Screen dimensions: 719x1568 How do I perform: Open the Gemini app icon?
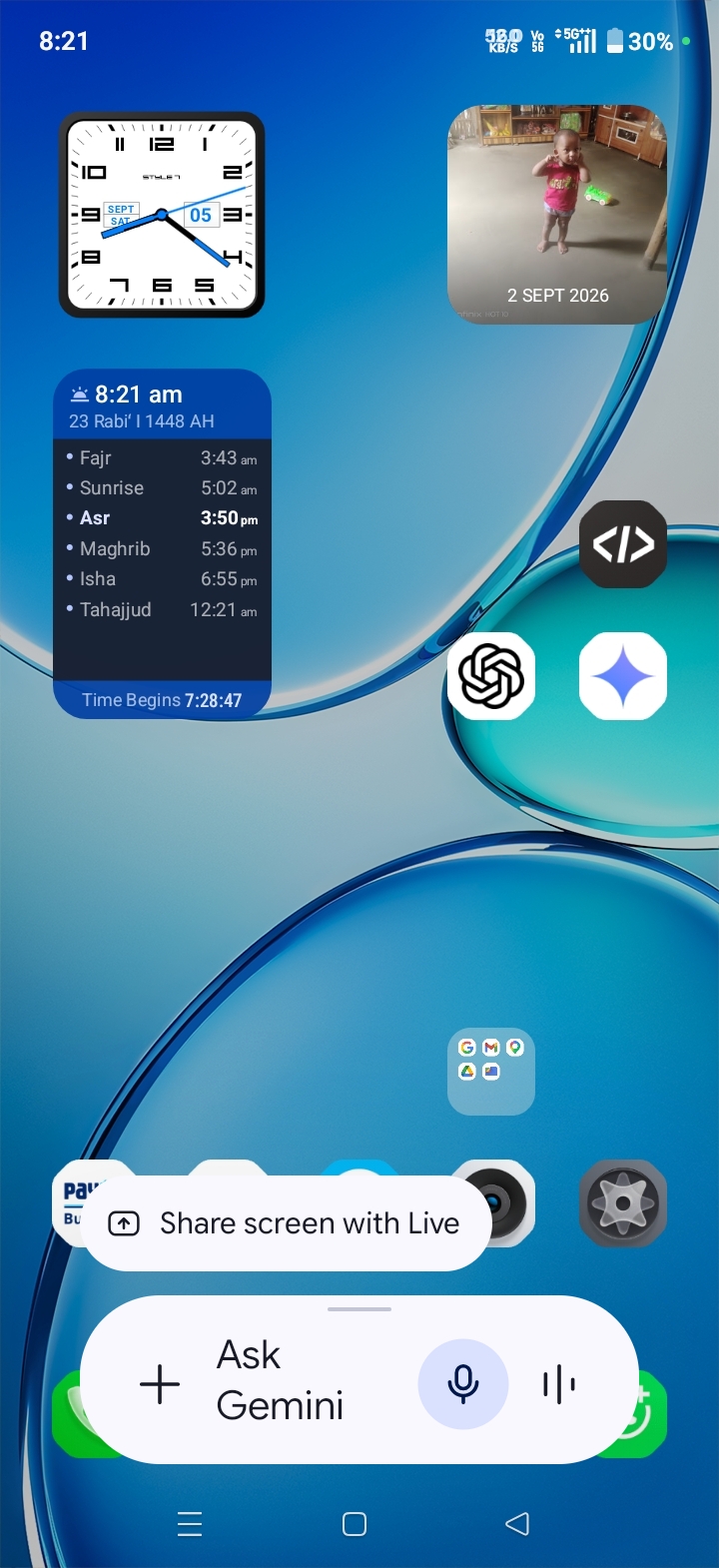[x=623, y=676]
